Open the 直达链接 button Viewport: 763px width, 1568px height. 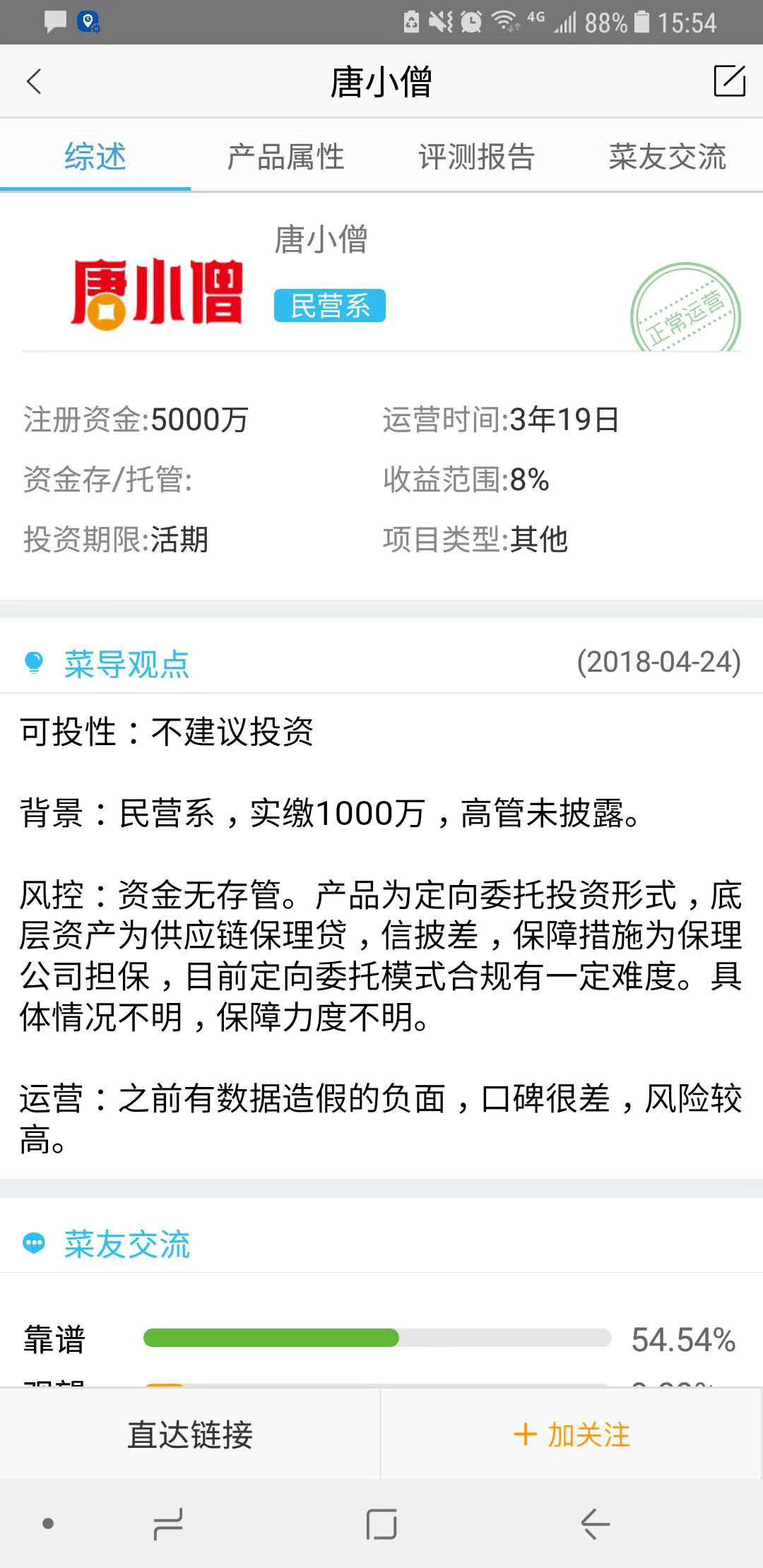coord(190,1435)
